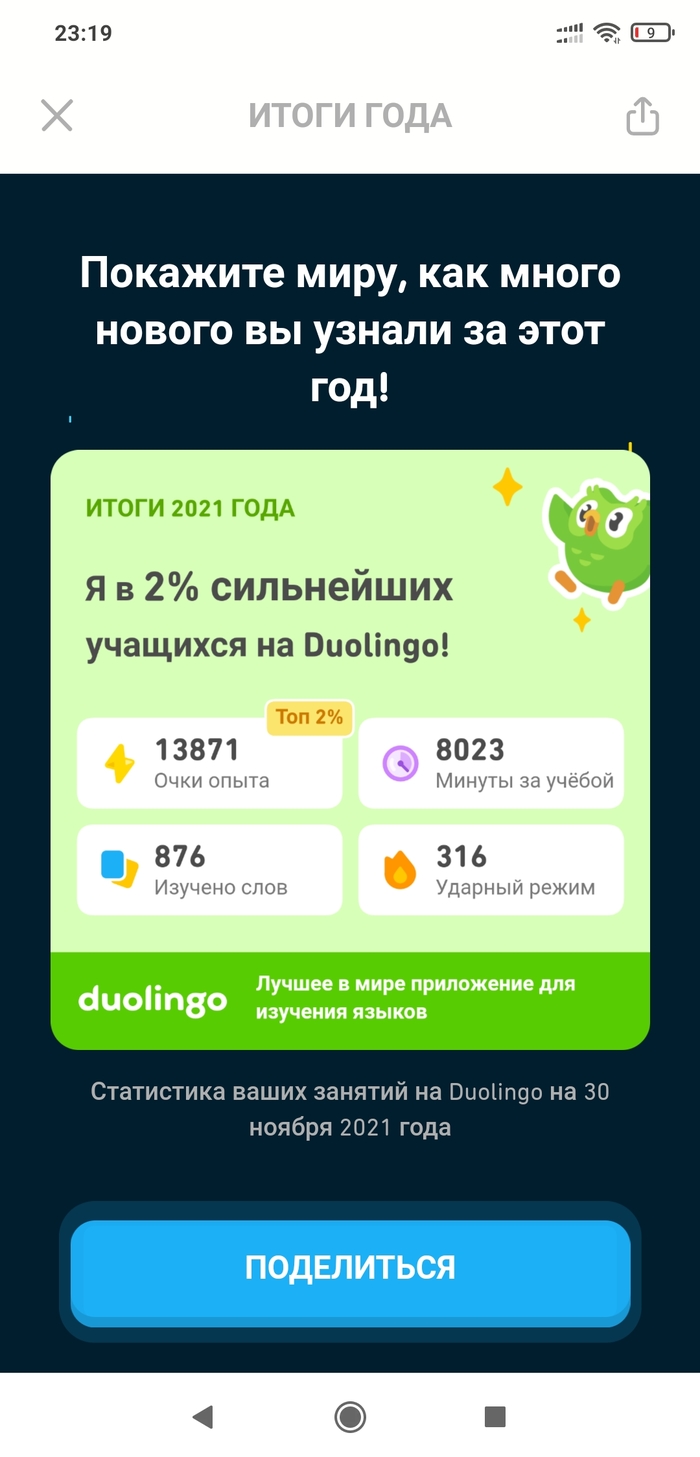Open the recent apps view
700x1457 pixels.
(x=495, y=1416)
